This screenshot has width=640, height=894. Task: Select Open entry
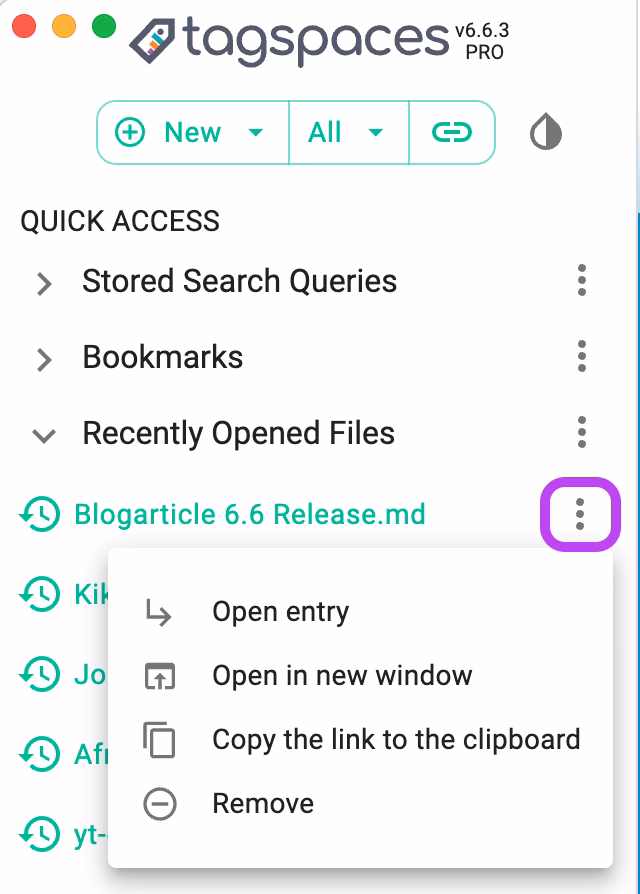[x=280, y=611]
